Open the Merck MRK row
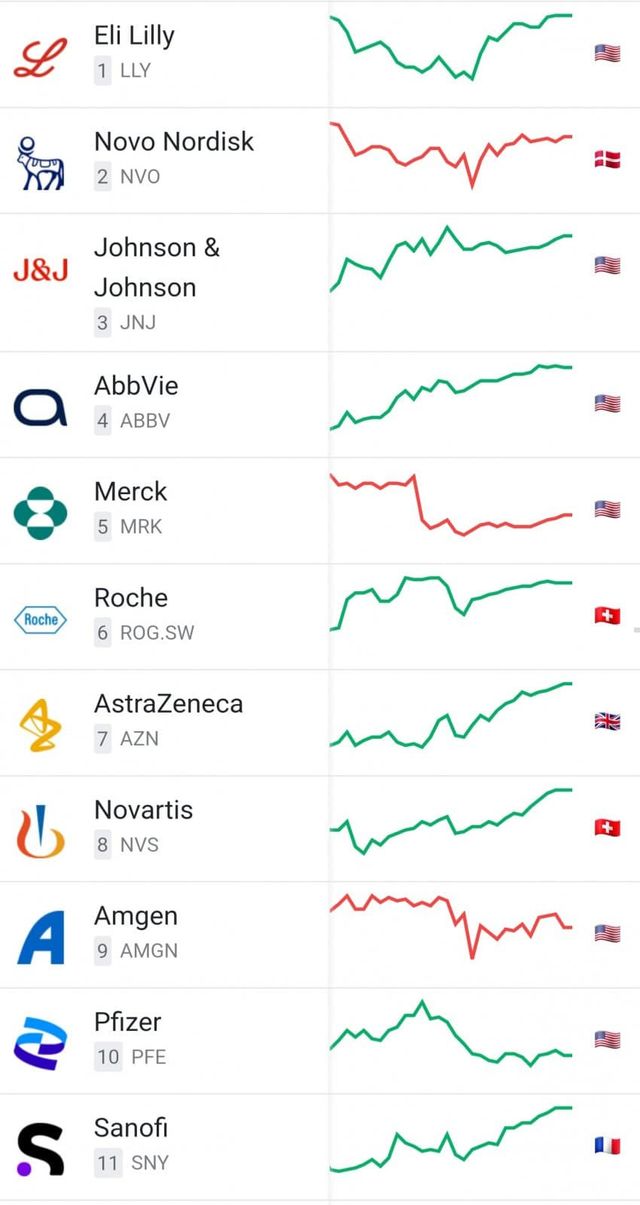This screenshot has width=640, height=1205. pos(320,510)
